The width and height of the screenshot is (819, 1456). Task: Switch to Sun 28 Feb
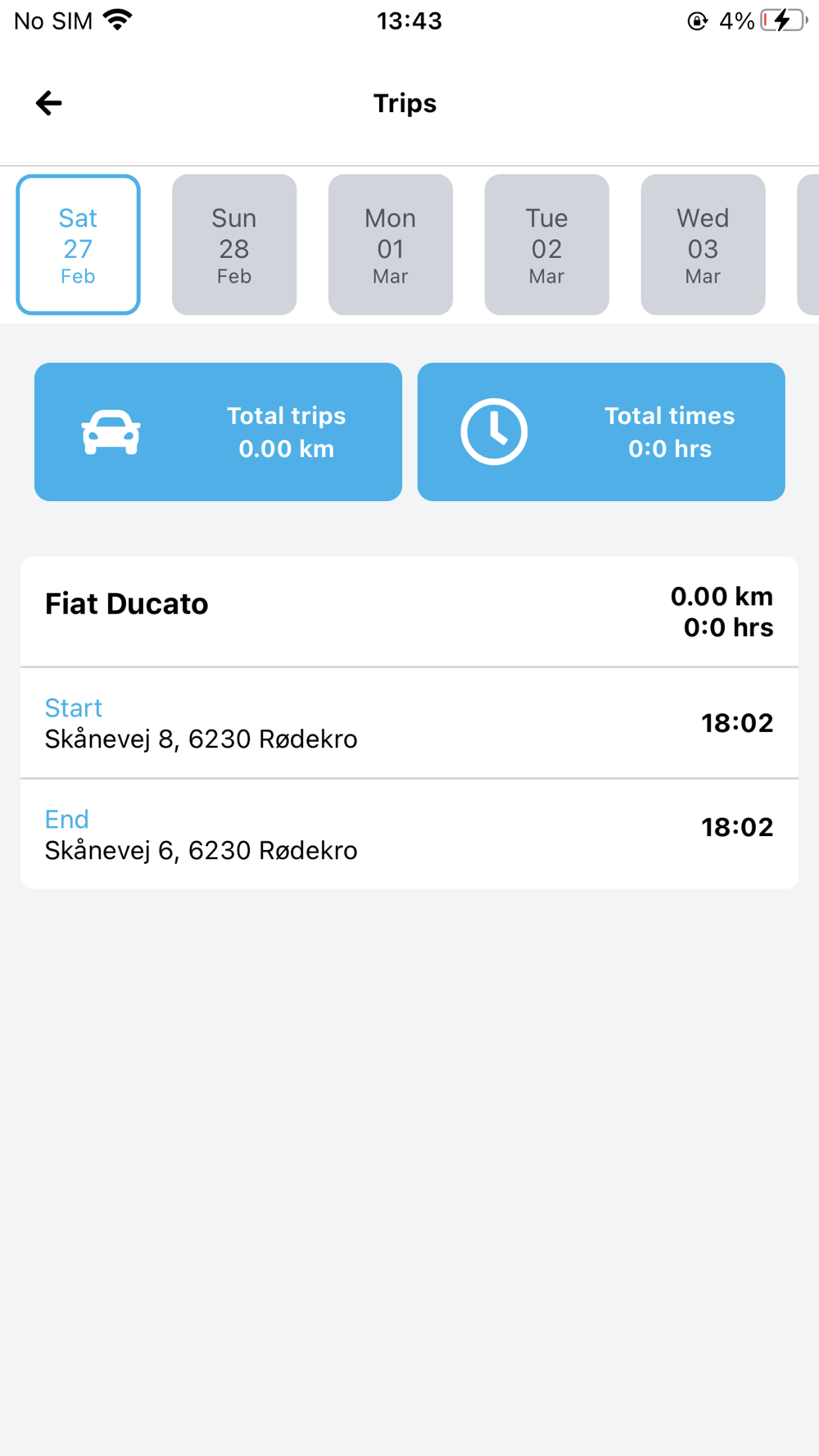[234, 244]
